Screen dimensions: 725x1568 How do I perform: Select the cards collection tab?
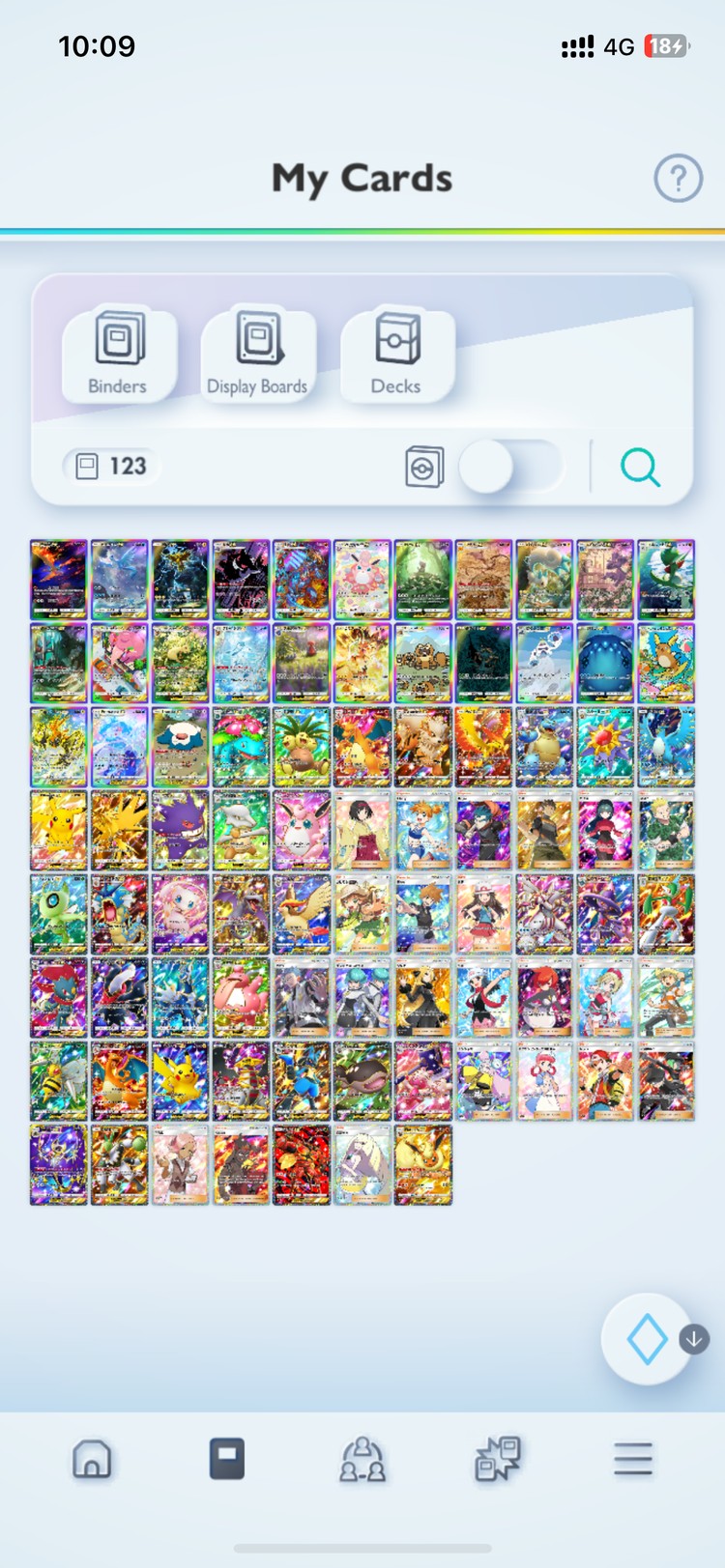point(227,1459)
